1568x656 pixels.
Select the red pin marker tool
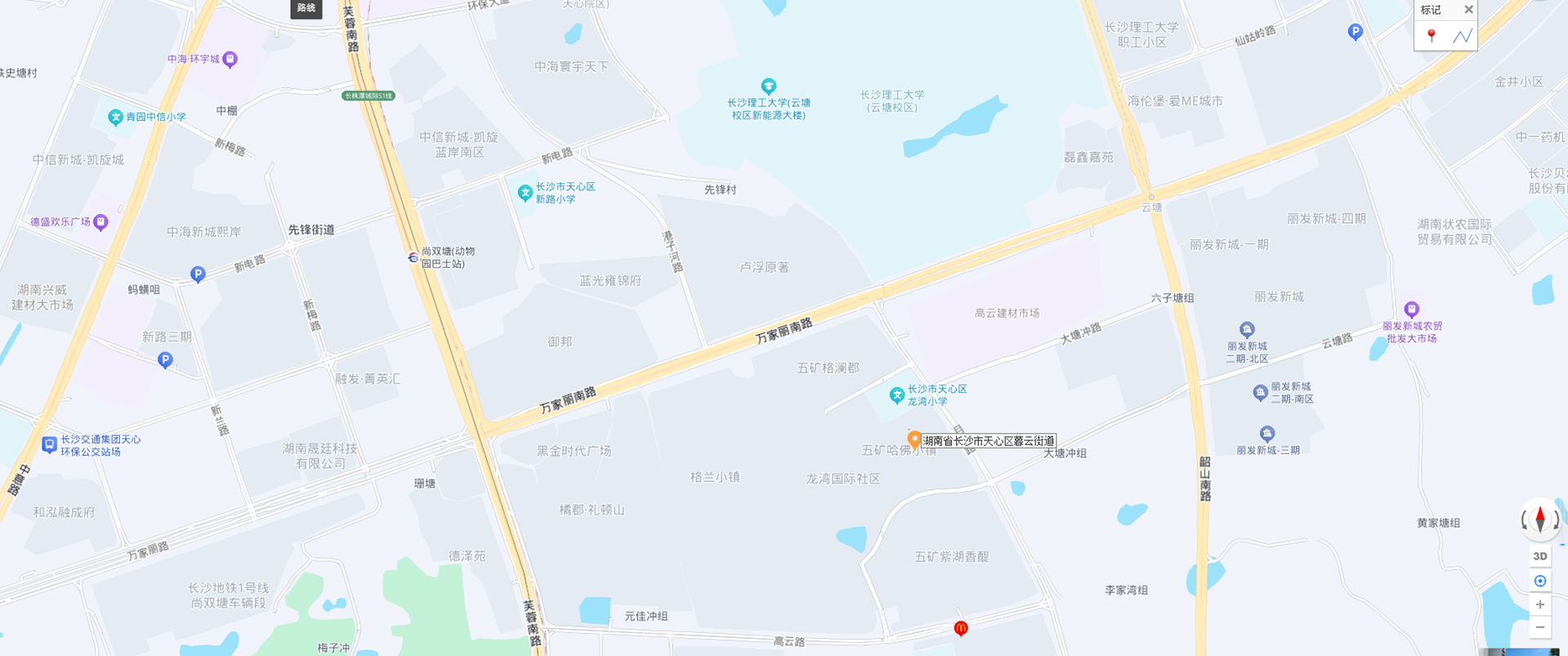(x=1431, y=36)
